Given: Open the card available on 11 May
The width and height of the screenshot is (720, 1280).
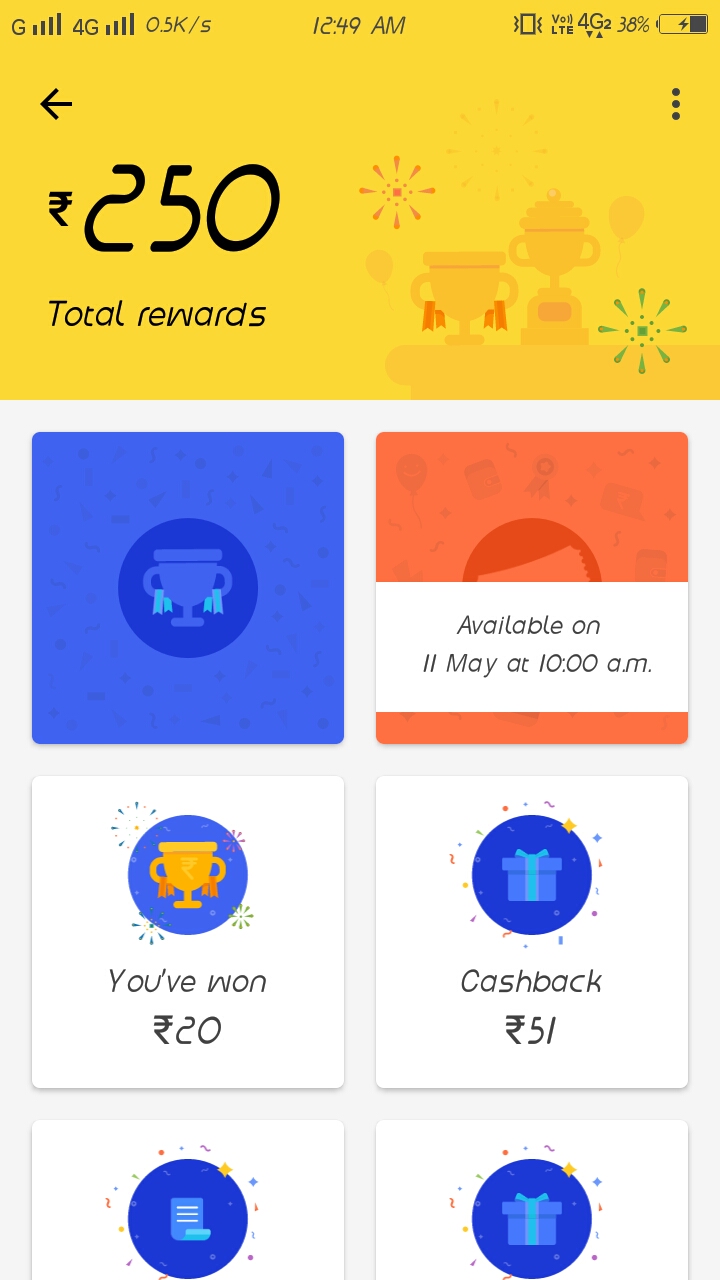Looking at the screenshot, I should point(532,588).
